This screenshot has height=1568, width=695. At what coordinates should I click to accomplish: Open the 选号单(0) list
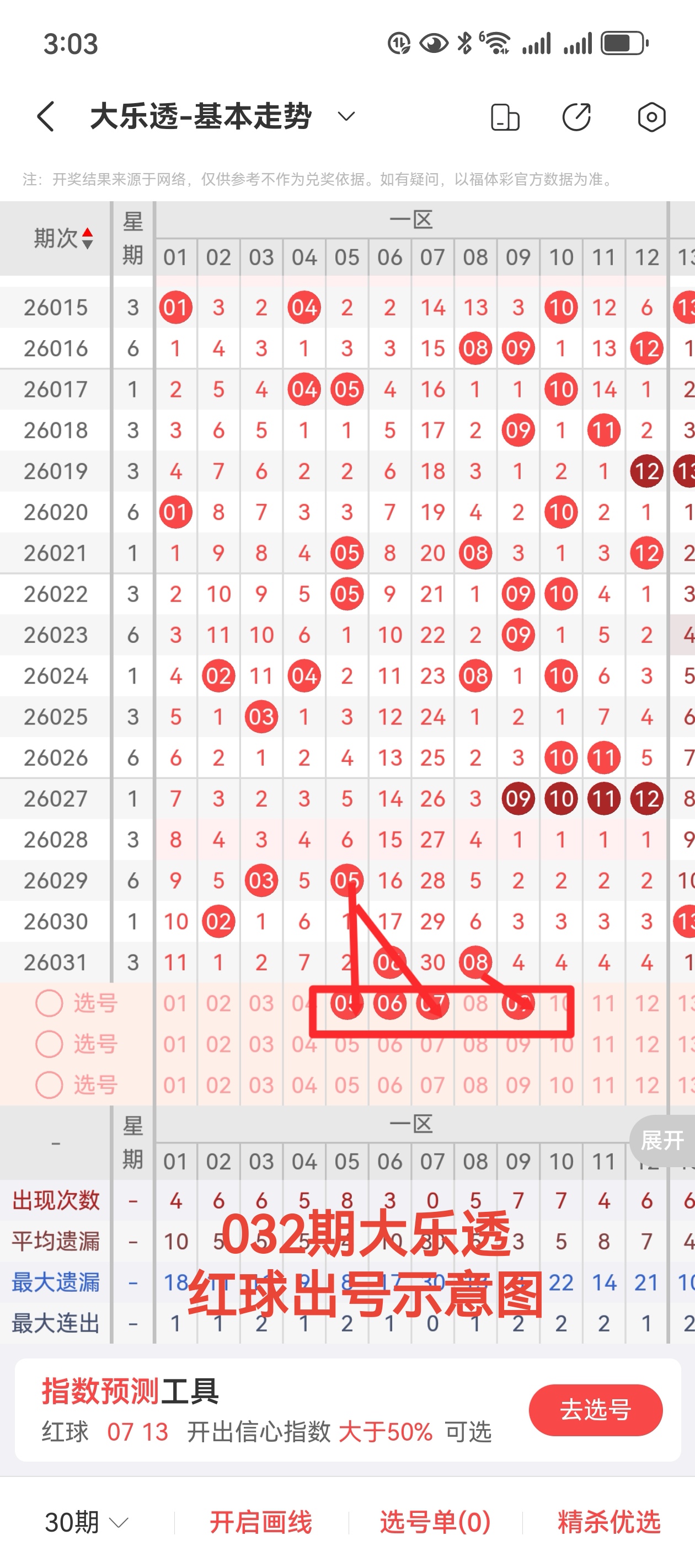pyautogui.click(x=435, y=1522)
